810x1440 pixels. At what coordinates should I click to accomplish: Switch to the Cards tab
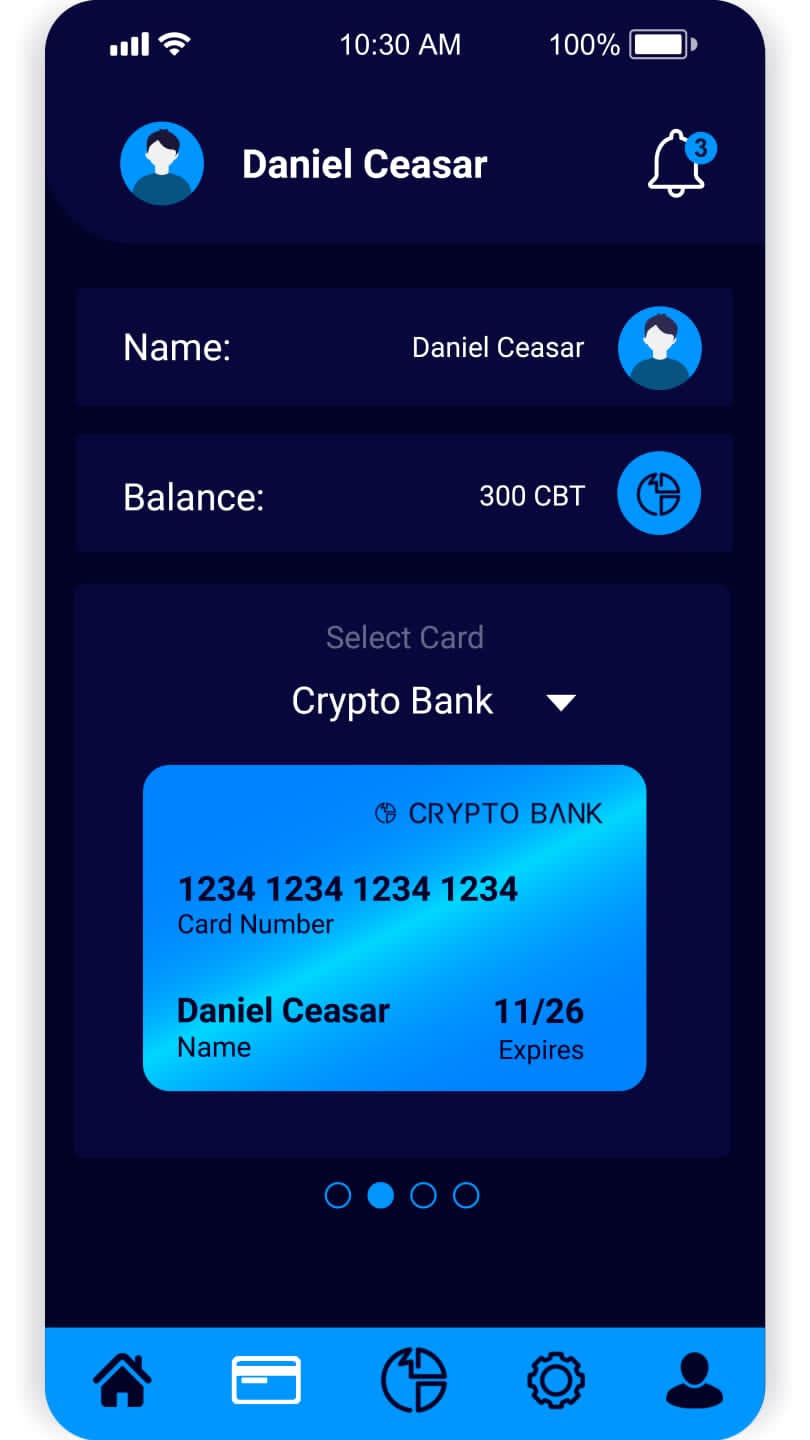coord(266,1381)
